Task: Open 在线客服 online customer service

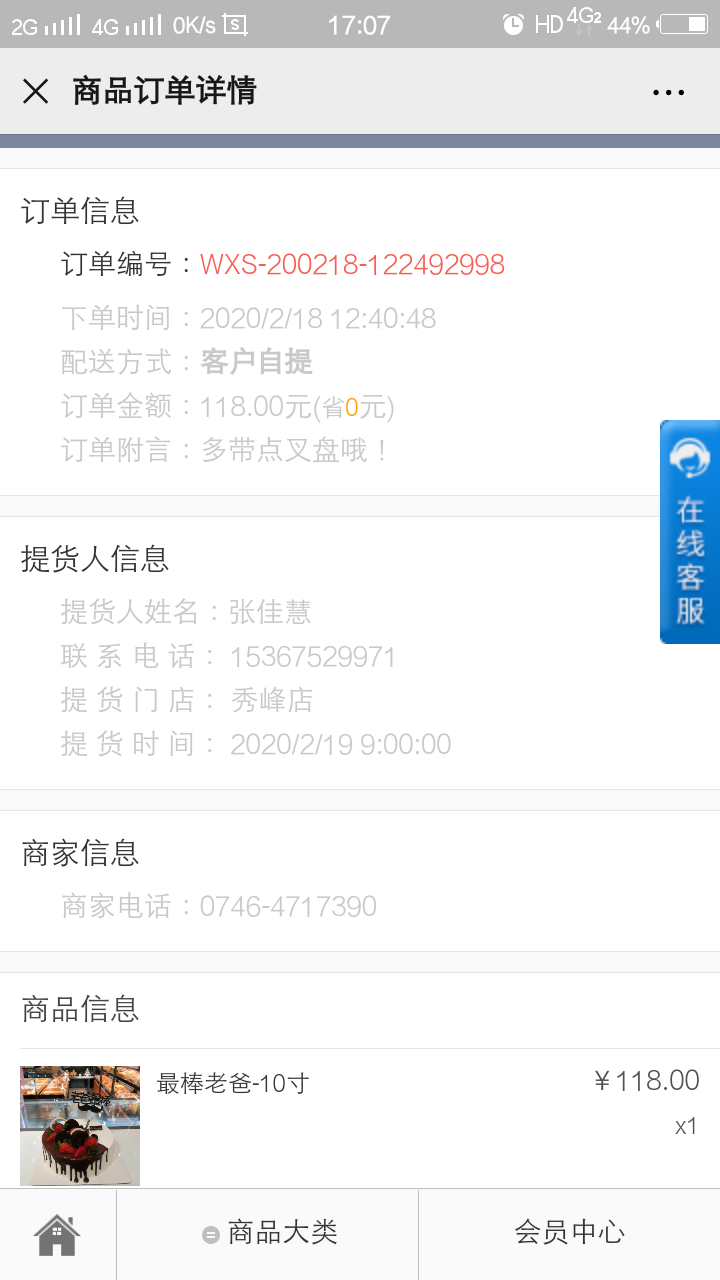Action: point(690,532)
